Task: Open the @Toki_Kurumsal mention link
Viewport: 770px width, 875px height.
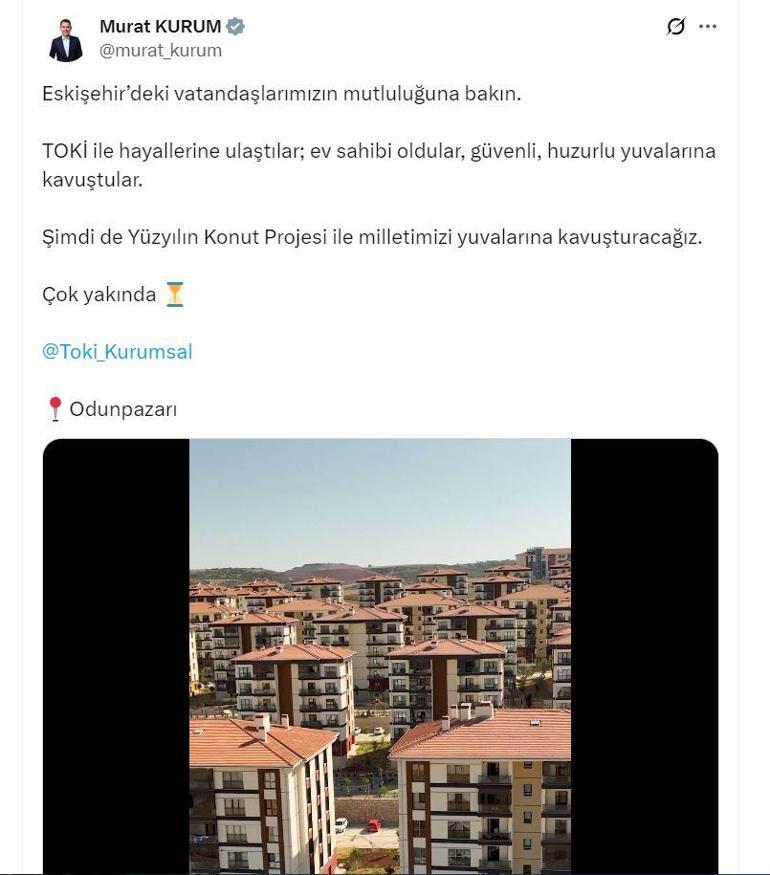Action: pyautogui.click(x=117, y=351)
